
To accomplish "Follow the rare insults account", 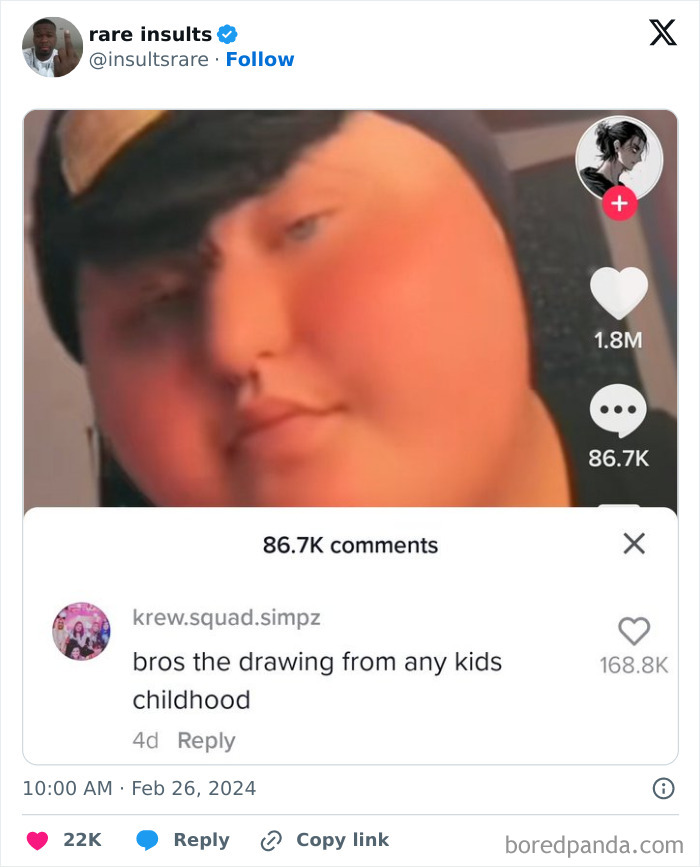I will click(x=260, y=59).
